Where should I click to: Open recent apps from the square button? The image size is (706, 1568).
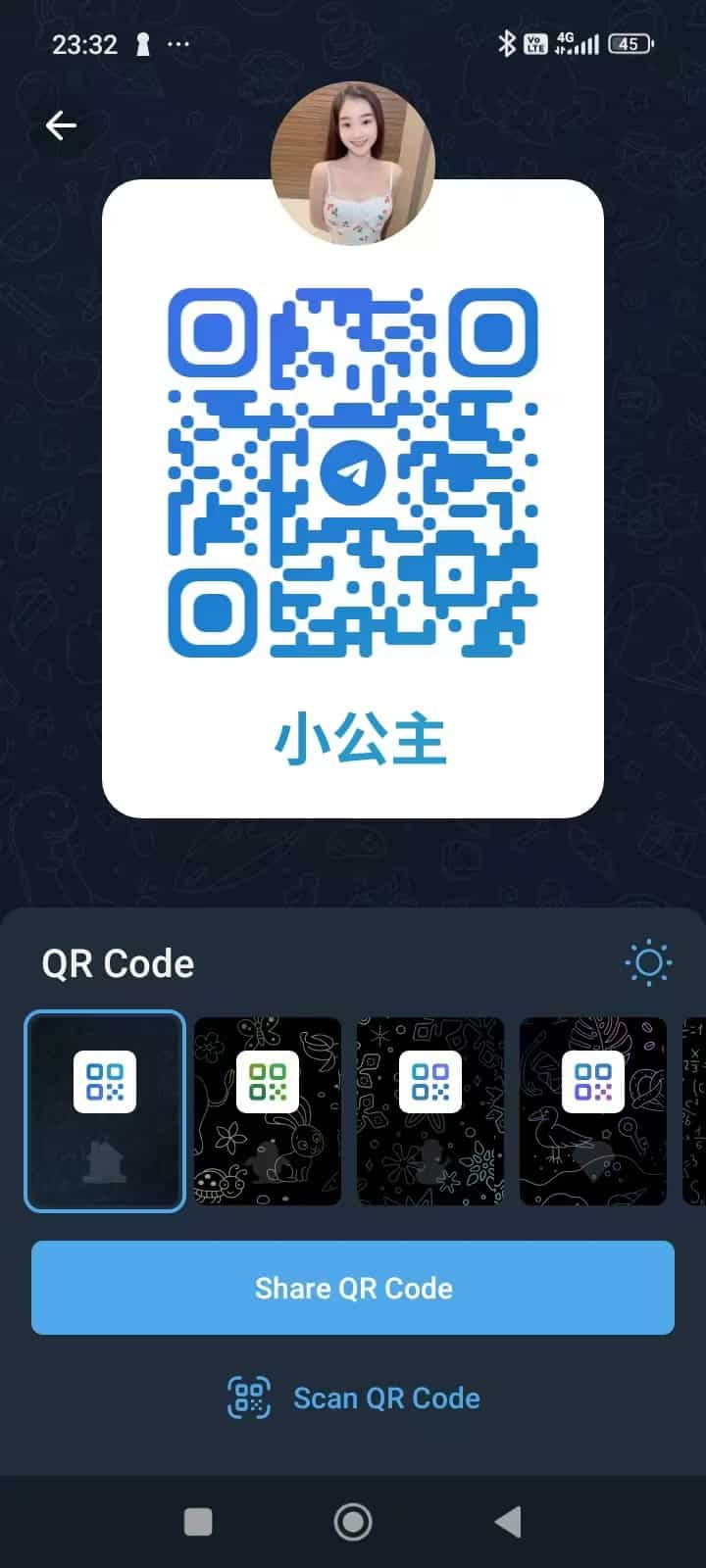[x=198, y=1522]
